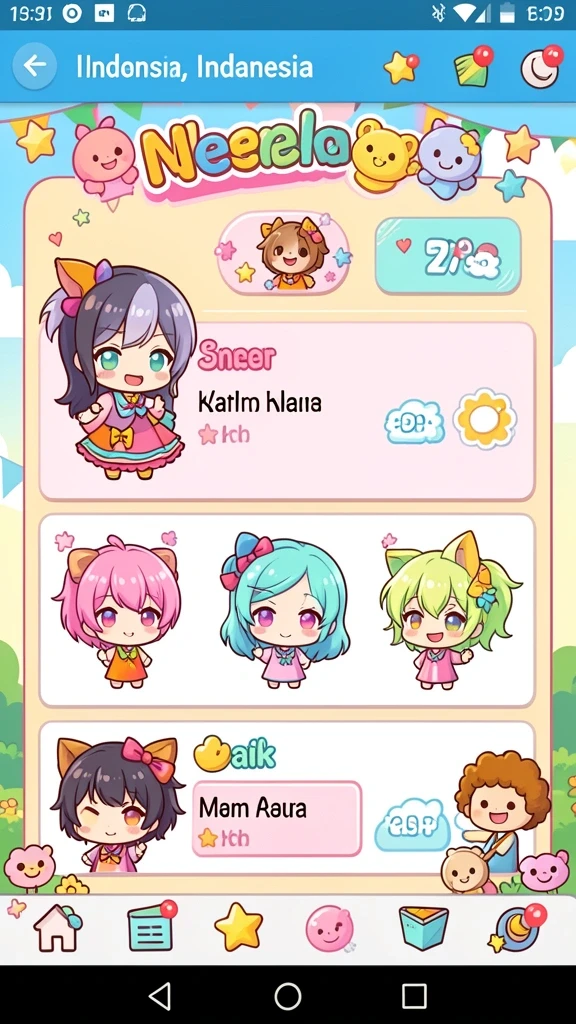Open the Katlm Klana character card
Image resolution: width=576 pixels, height=1024 pixels.
point(287,411)
